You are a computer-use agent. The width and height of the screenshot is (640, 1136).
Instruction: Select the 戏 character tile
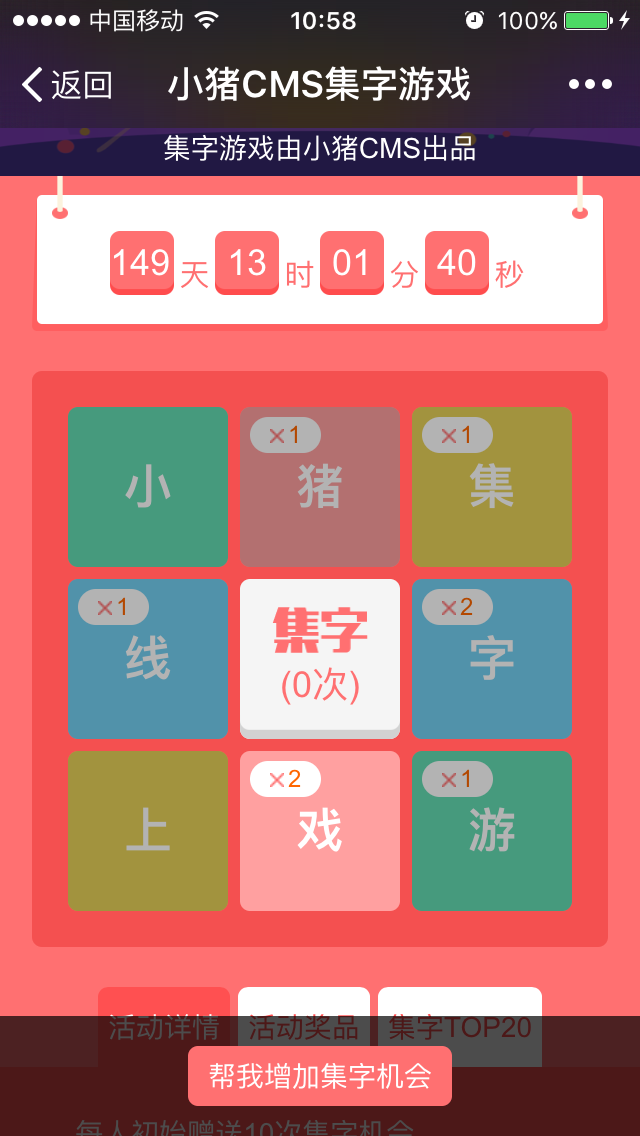320,831
